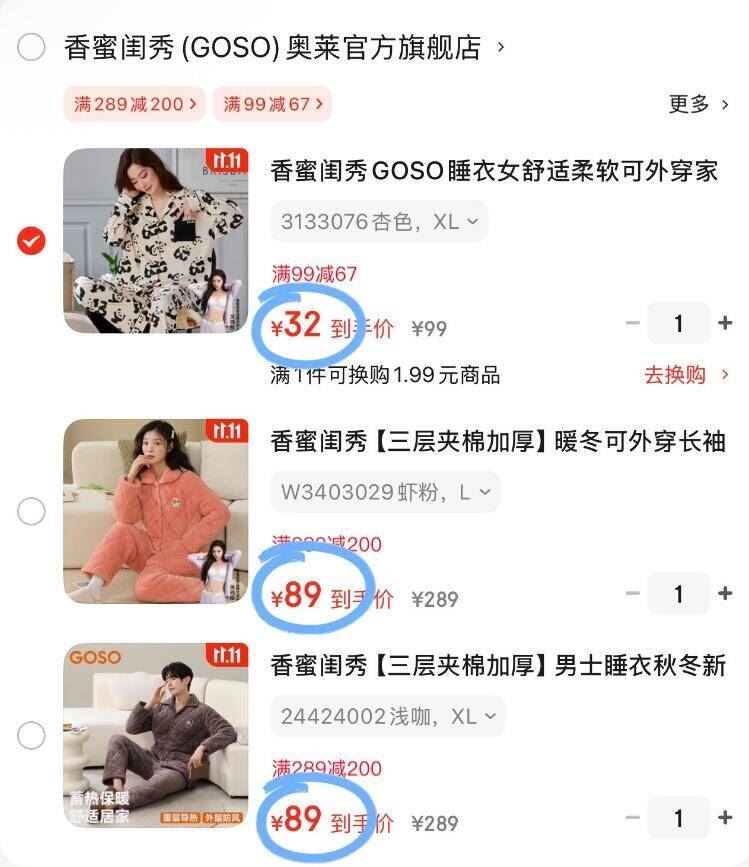Viewport: 749px width, 867px height.
Task: Select the 虾粉 L pajamas checkbox
Action: point(32,512)
